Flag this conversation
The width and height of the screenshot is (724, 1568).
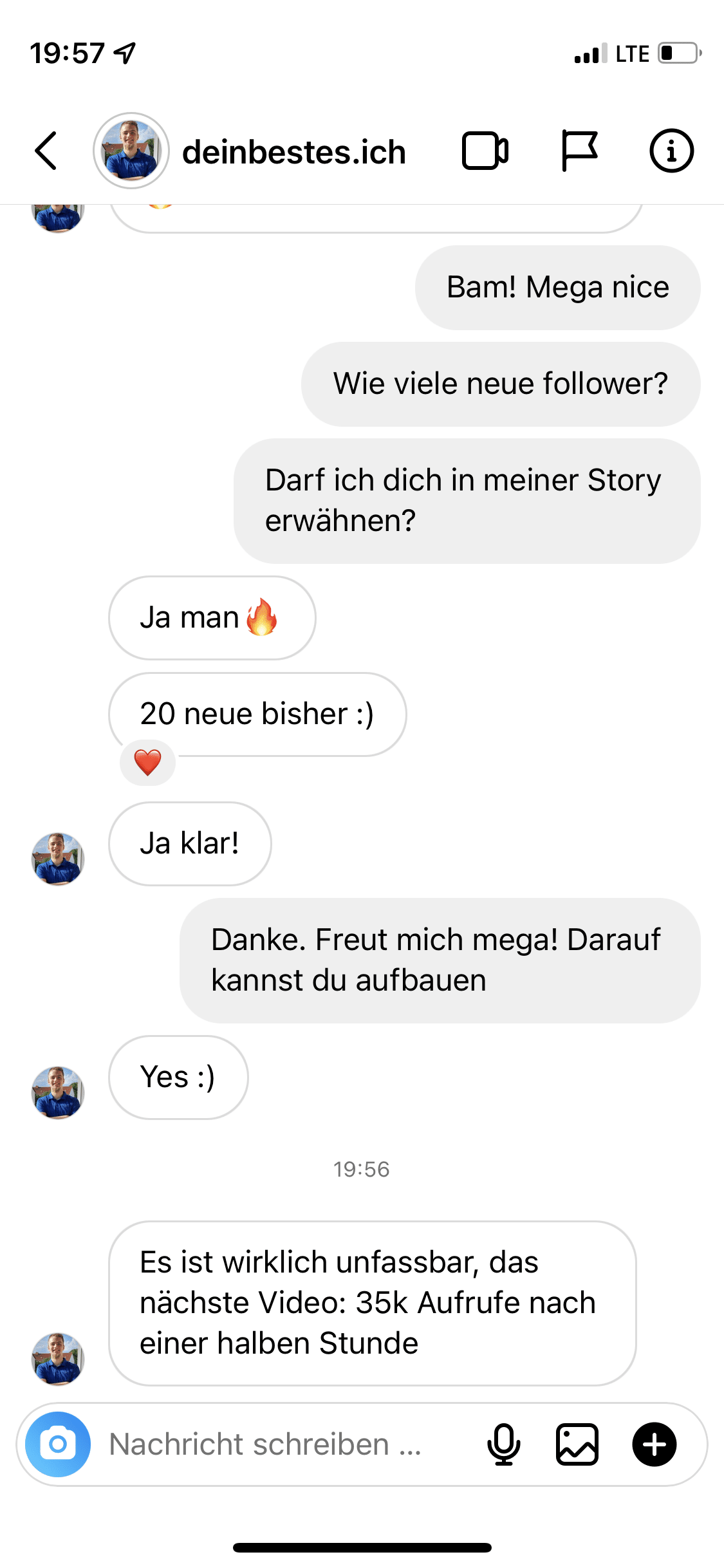[579, 151]
